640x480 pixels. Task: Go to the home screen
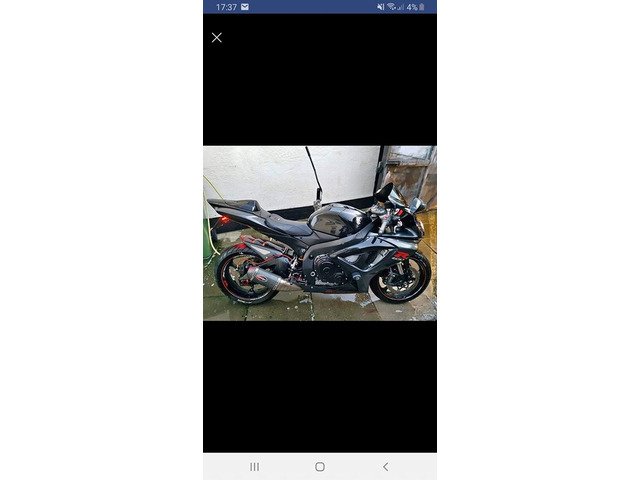(320, 466)
